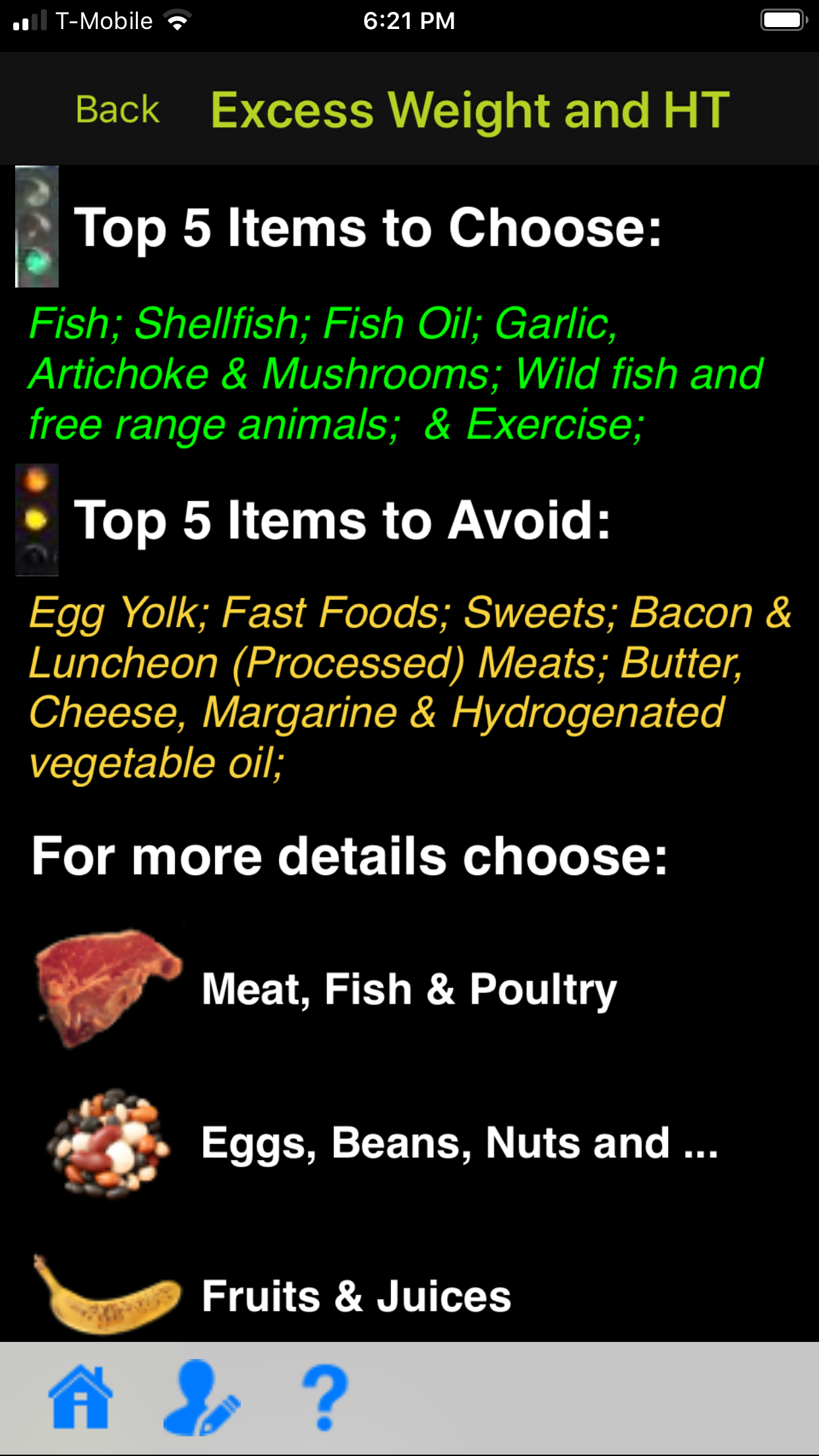The width and height of the screenshot is (819, 1456).
Task: Open the profile edit icon
Action: coord(201,1397)
